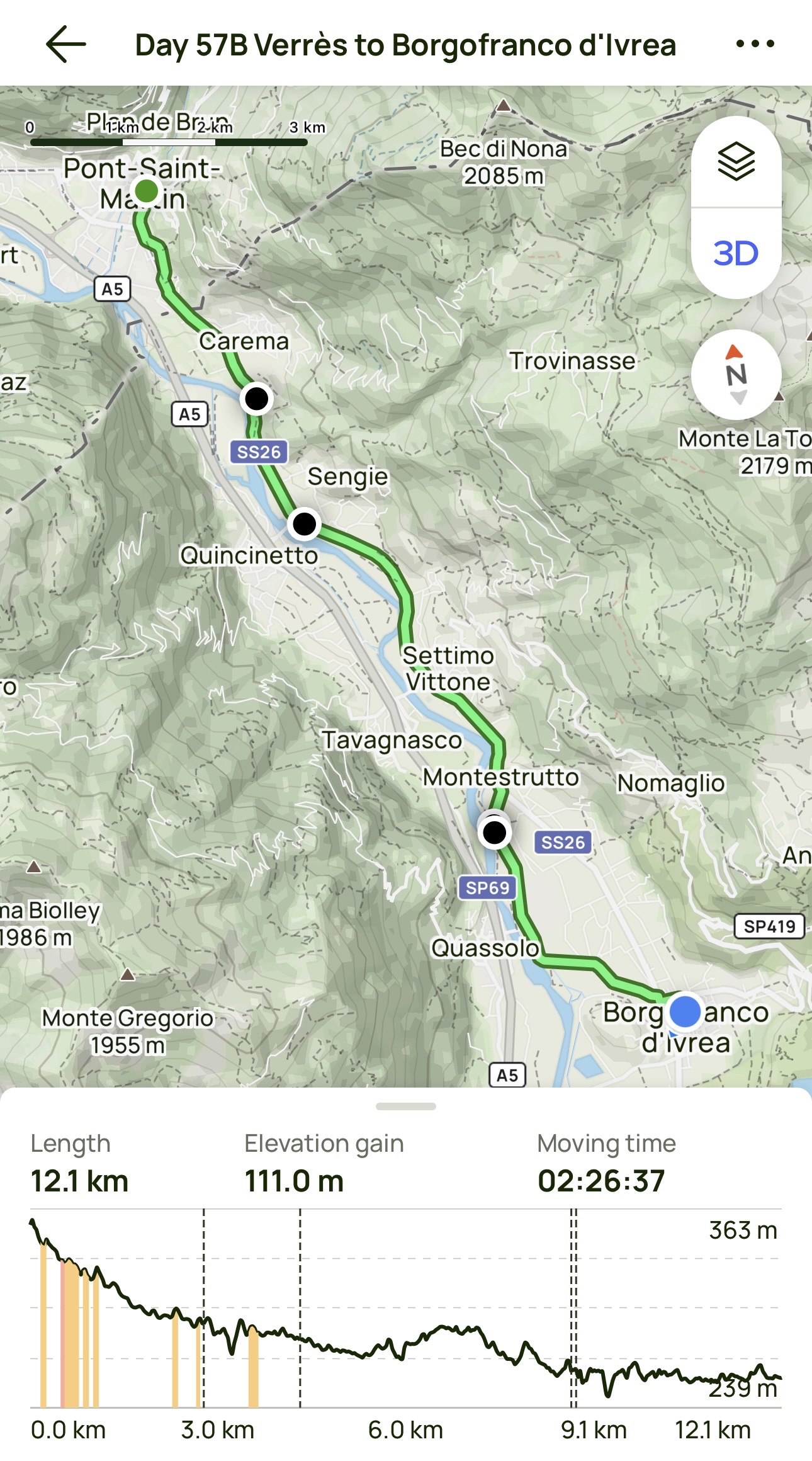This screenshot has height=1461, width=812.
Task: Open the three-dot overflow menu
Action: 755,44
